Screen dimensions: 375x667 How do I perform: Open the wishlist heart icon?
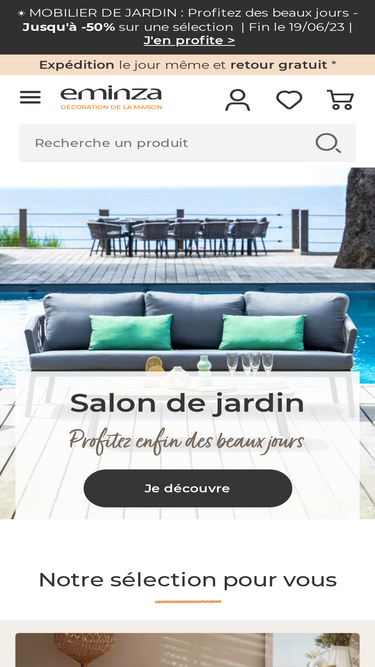(289, 100)
